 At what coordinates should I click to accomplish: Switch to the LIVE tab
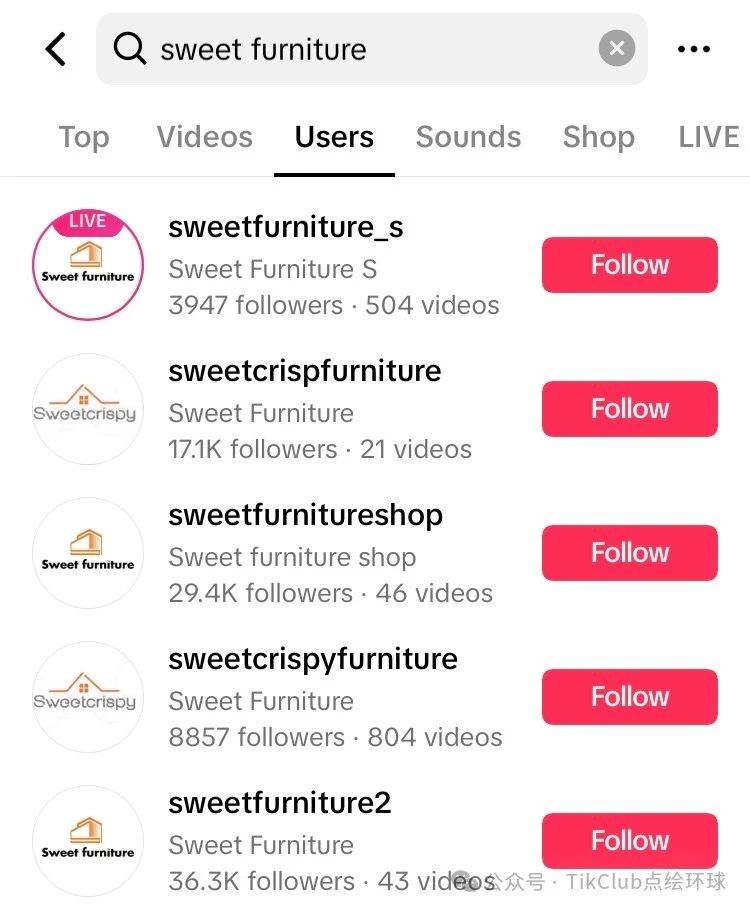[x=708, y=138]
